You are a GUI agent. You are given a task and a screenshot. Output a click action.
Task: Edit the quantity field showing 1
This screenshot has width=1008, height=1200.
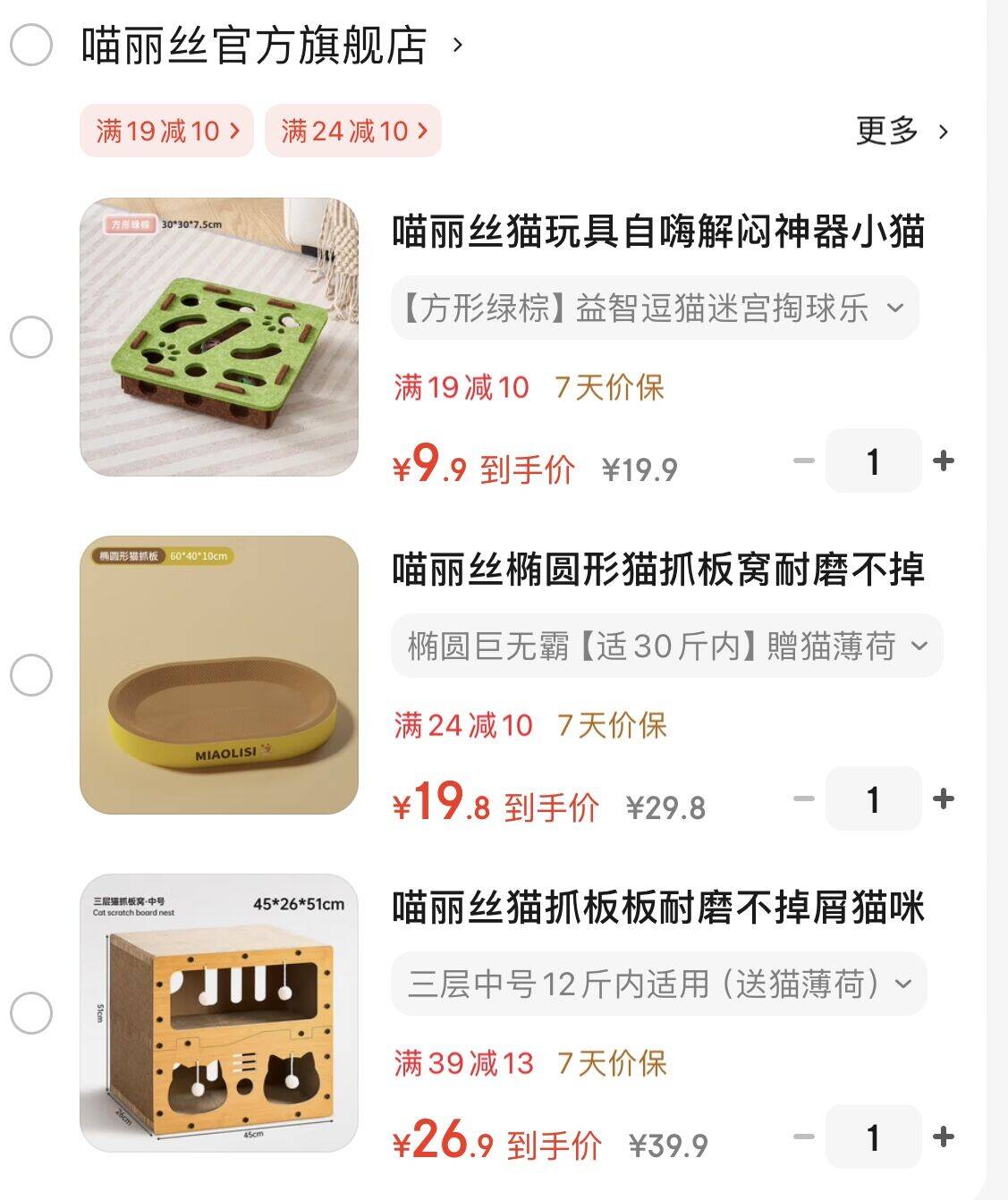click(x=873, y=461)
